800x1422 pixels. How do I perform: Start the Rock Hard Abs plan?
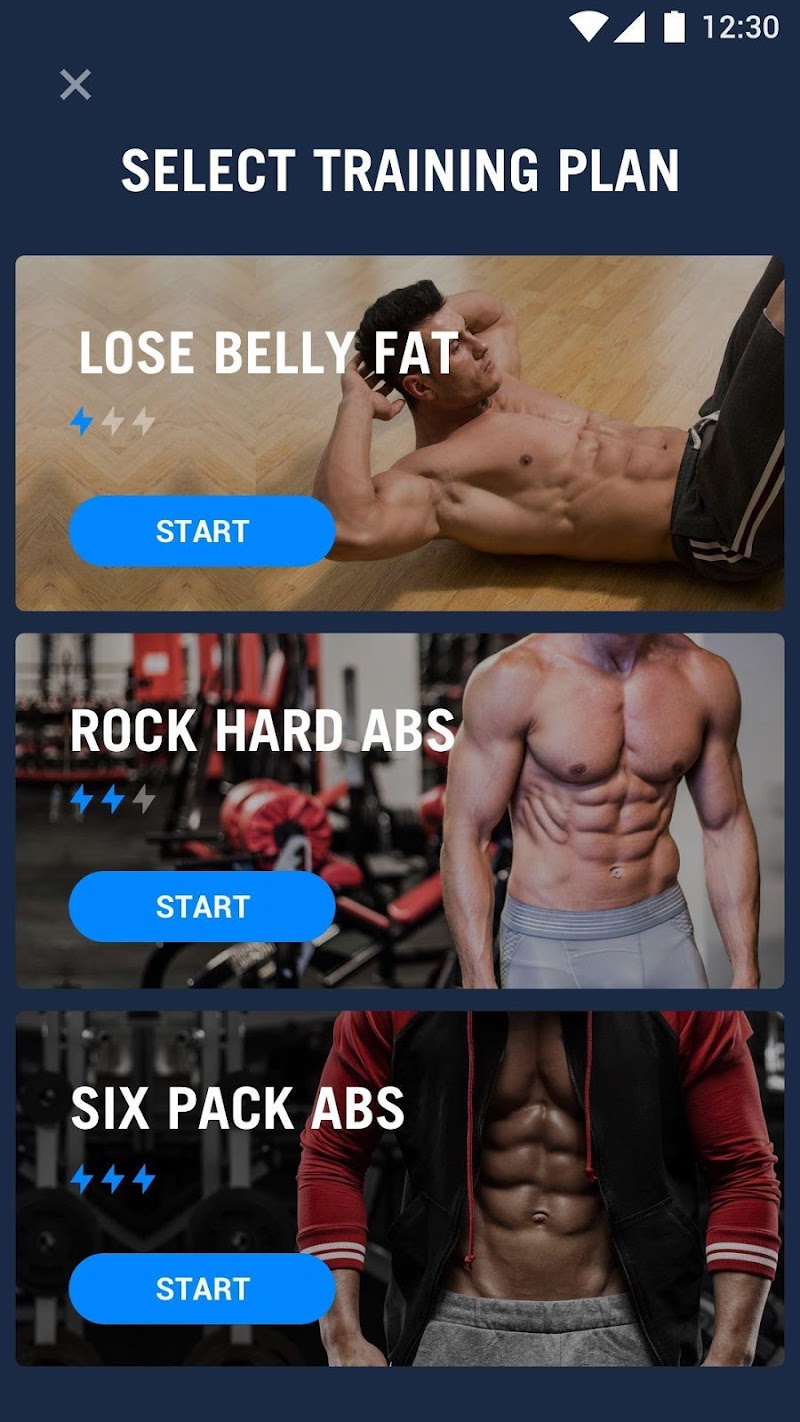tap(201, 906)
